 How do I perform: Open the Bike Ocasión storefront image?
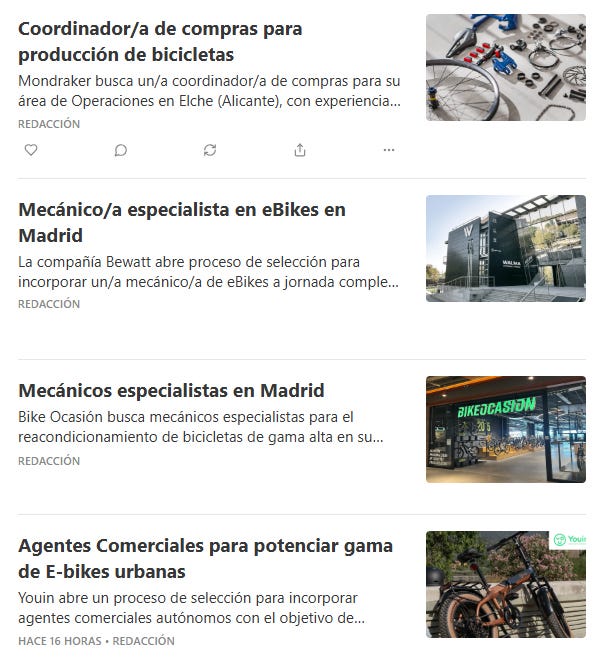tap(505, 429)
